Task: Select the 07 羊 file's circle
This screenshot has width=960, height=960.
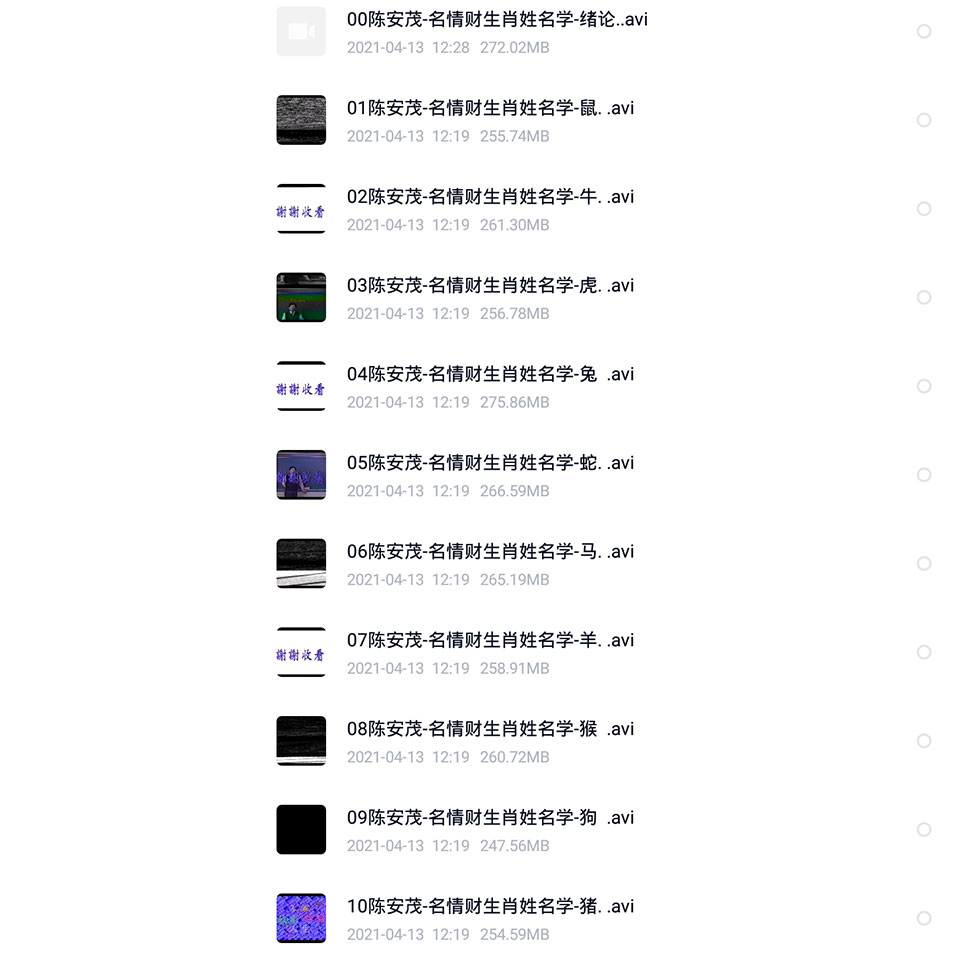Action: 924,652
